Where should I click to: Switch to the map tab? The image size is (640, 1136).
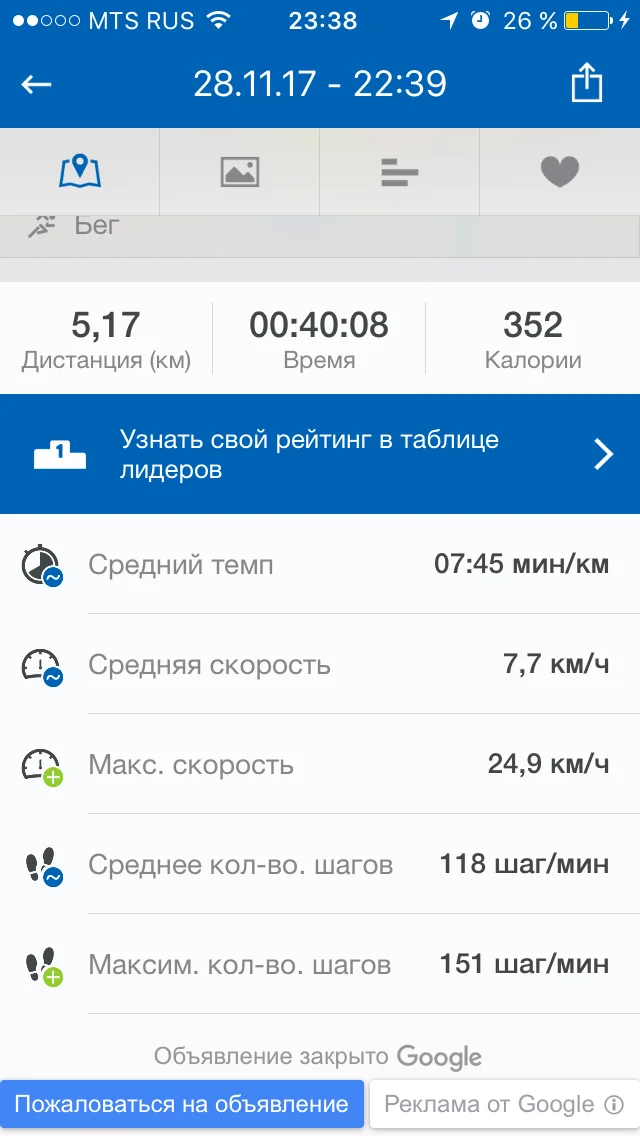80,172
